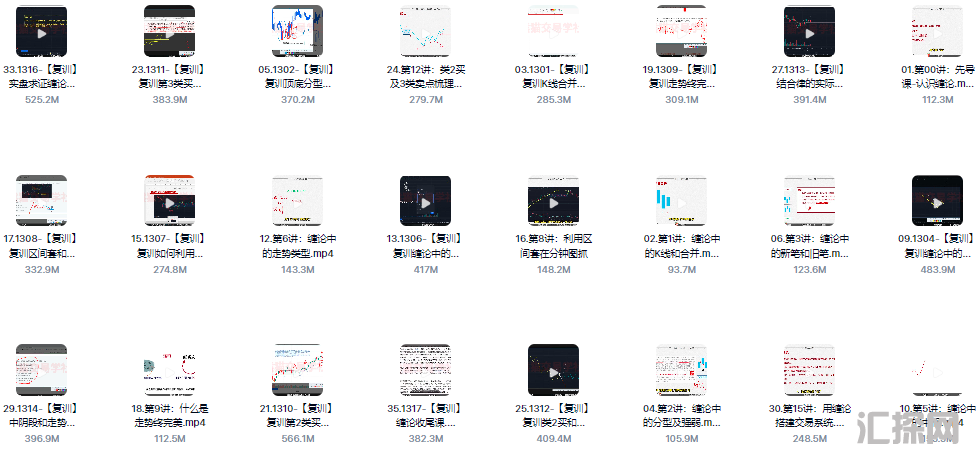
Task: Open video 03.1301 复训K线合并
Action: pyautogui.click(x=553, y=32)
